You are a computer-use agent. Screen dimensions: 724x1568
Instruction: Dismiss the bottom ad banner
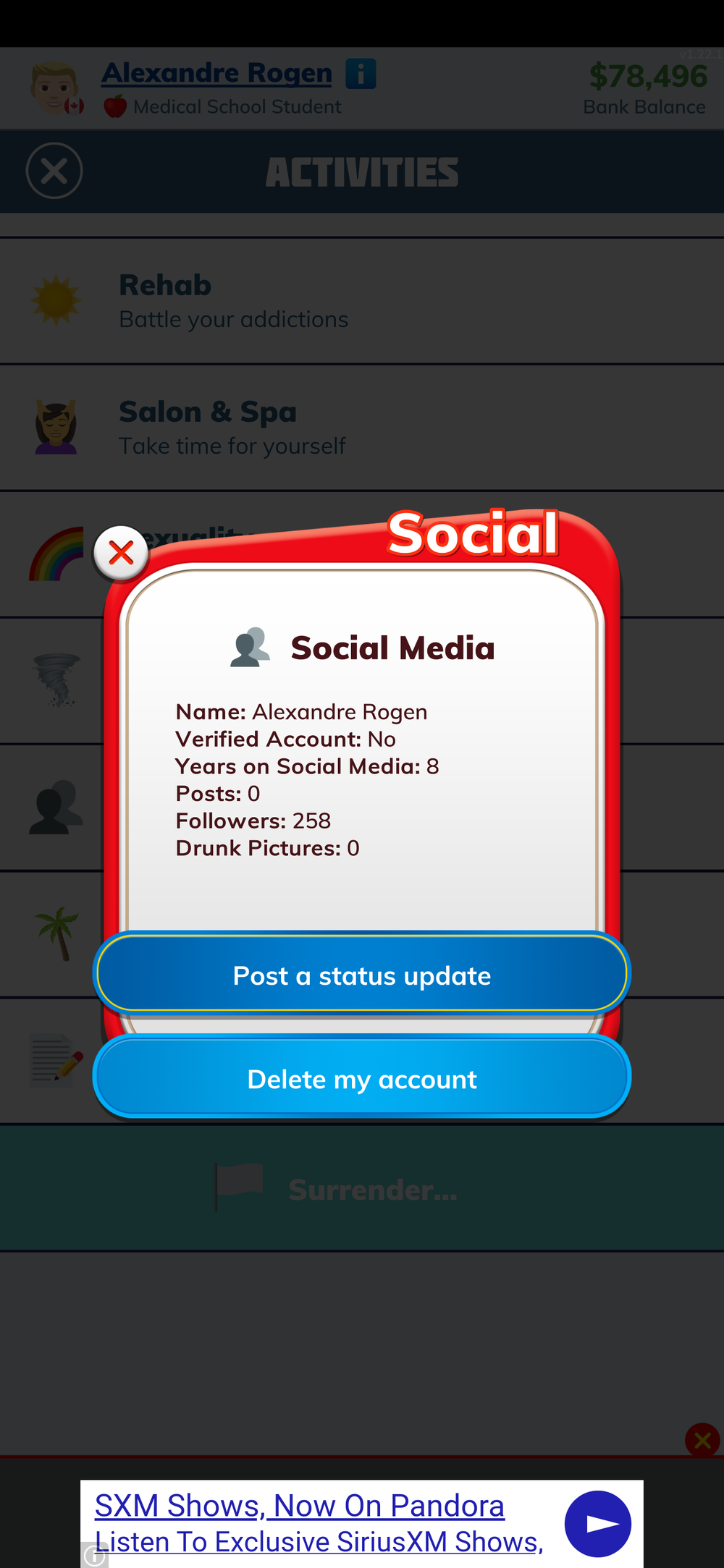[x=702, y=1440]
